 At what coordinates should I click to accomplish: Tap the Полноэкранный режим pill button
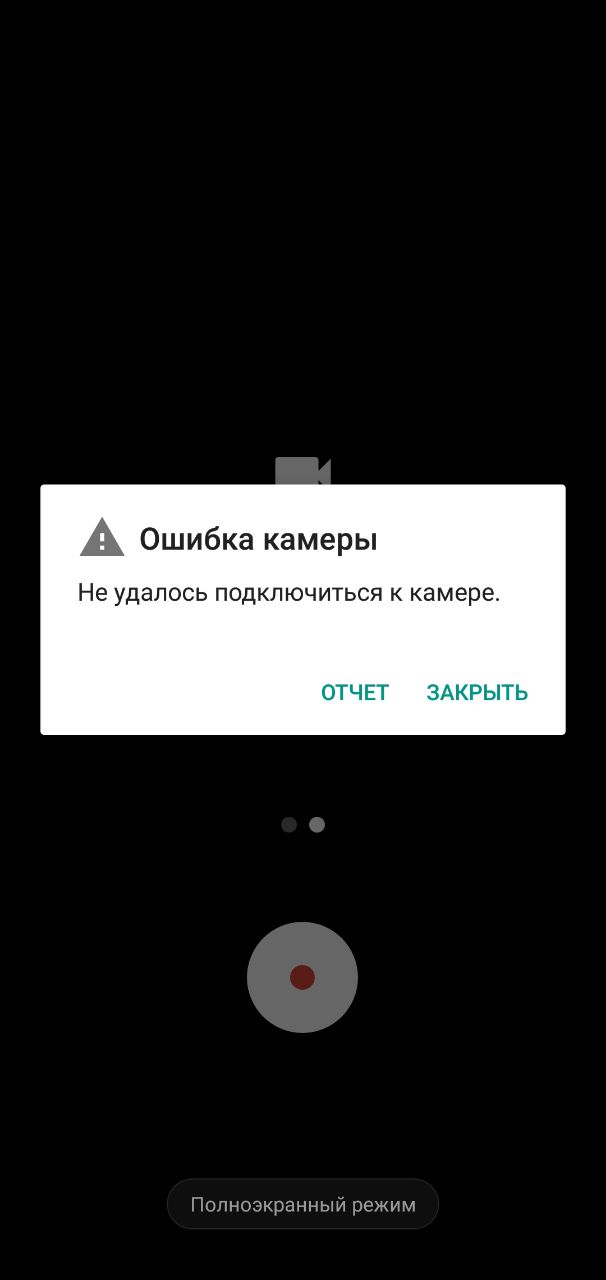coord(303,1204)
